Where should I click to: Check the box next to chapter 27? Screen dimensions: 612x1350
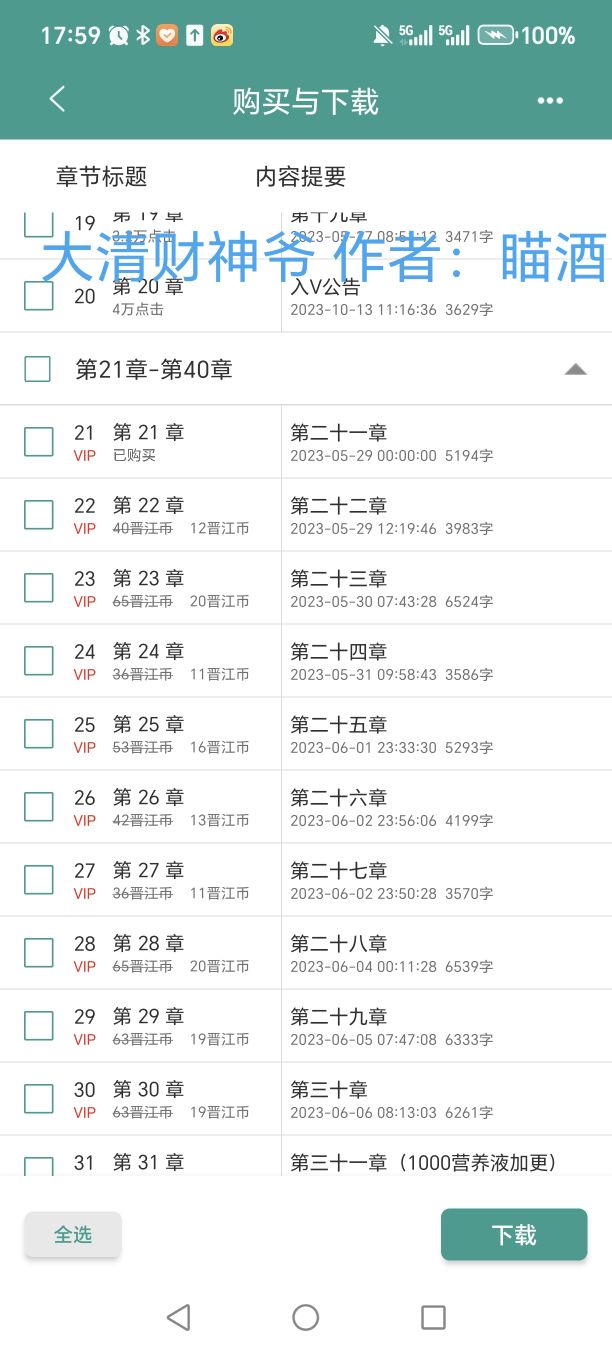pos(38,880)
